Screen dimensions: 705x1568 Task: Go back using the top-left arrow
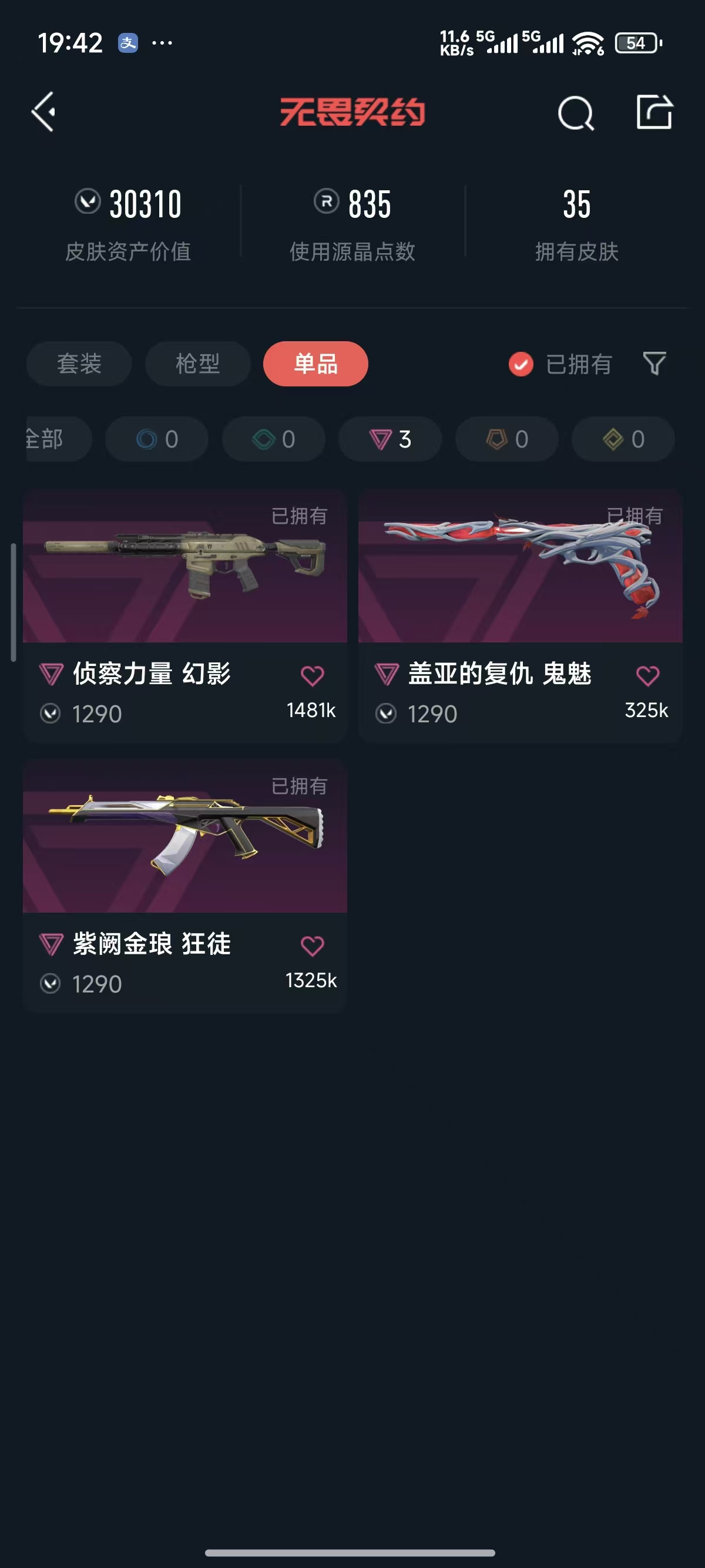tap(44, 112)
